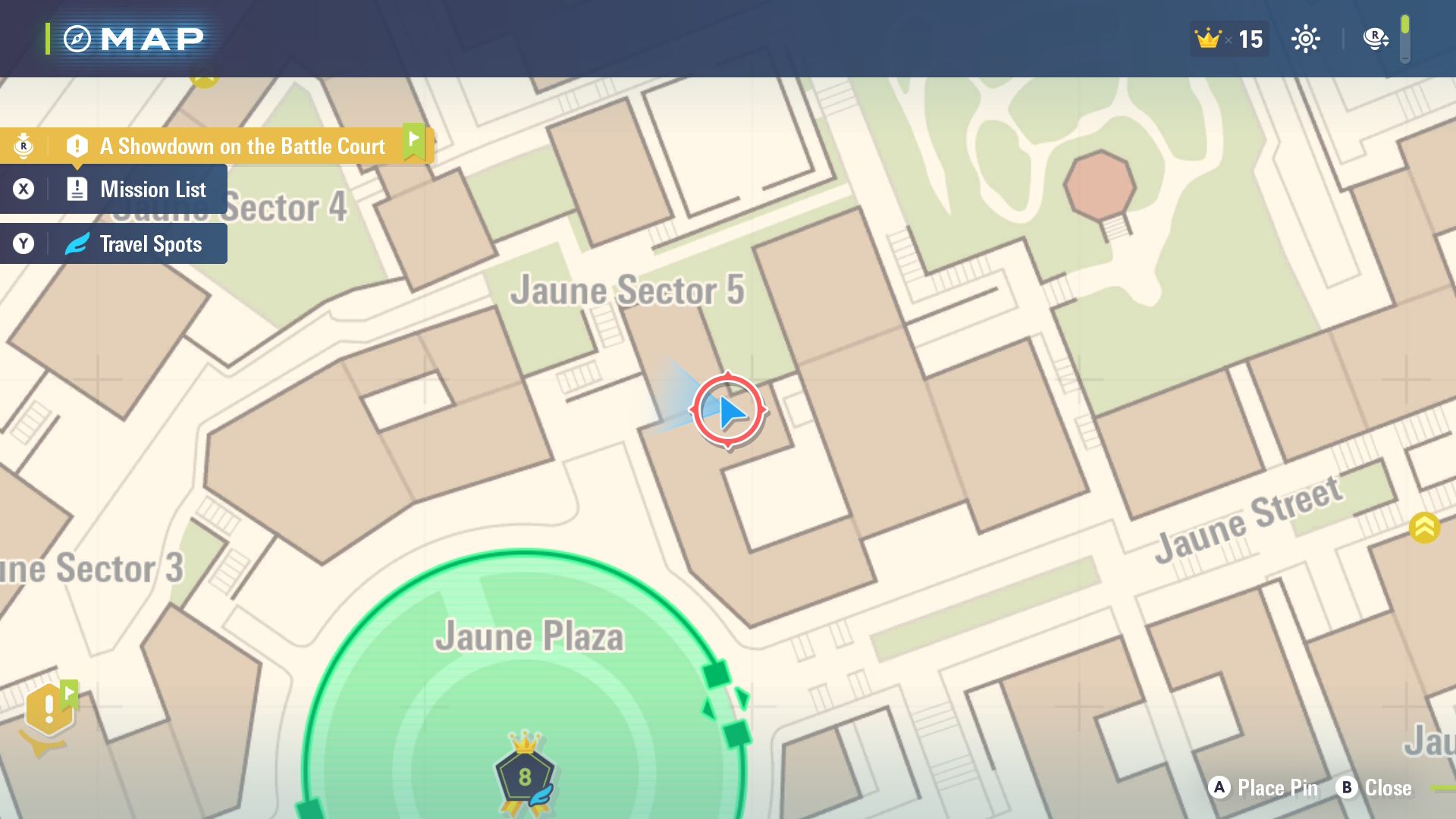1456x819 pixels.
Task: Tap the yellow double-arrow marker by Jaune Street
Action: pos(1424,527)
